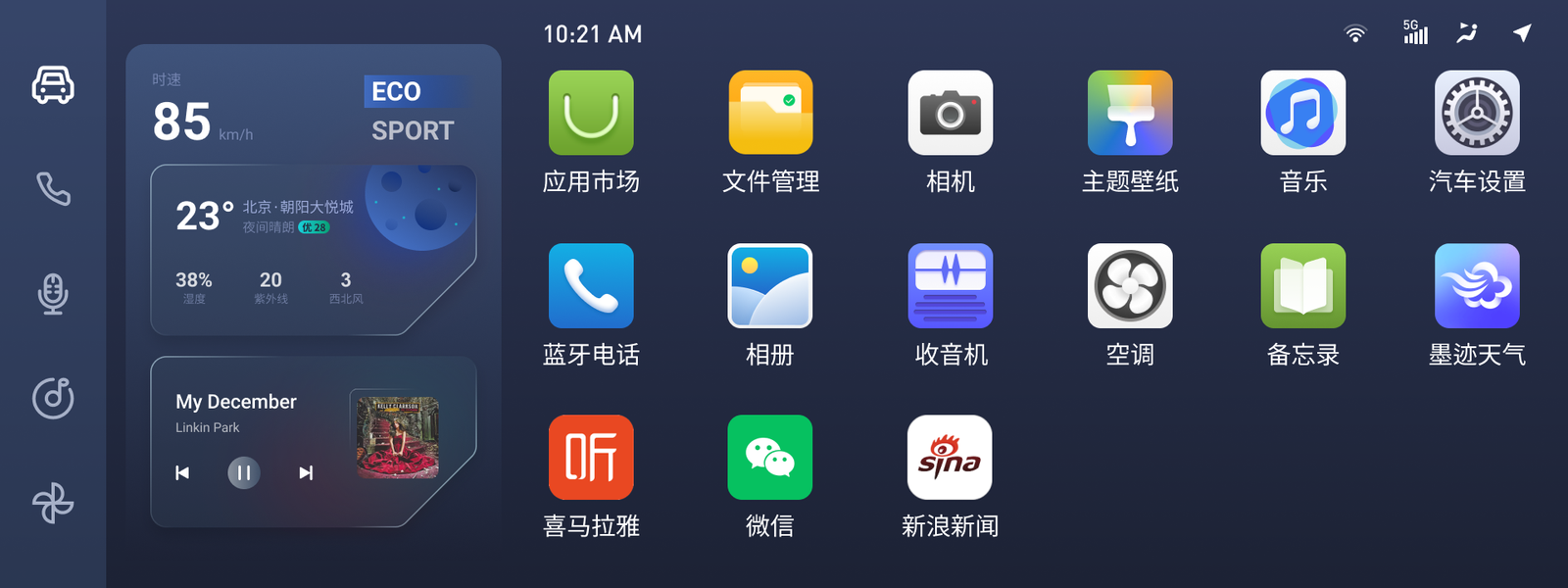Launch the 相机 camera app
1568x588 pixels.
pyautogui.click(x=950, y=113)
